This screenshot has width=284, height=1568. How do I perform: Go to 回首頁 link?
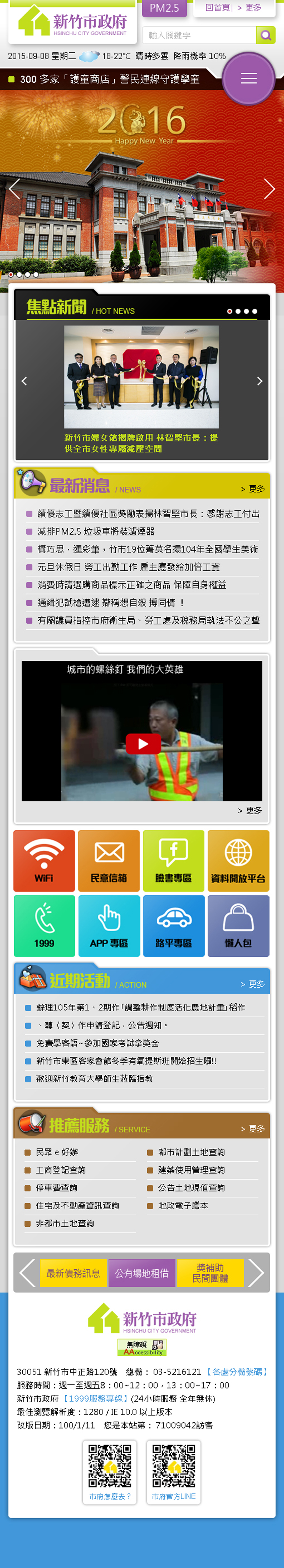217,7
